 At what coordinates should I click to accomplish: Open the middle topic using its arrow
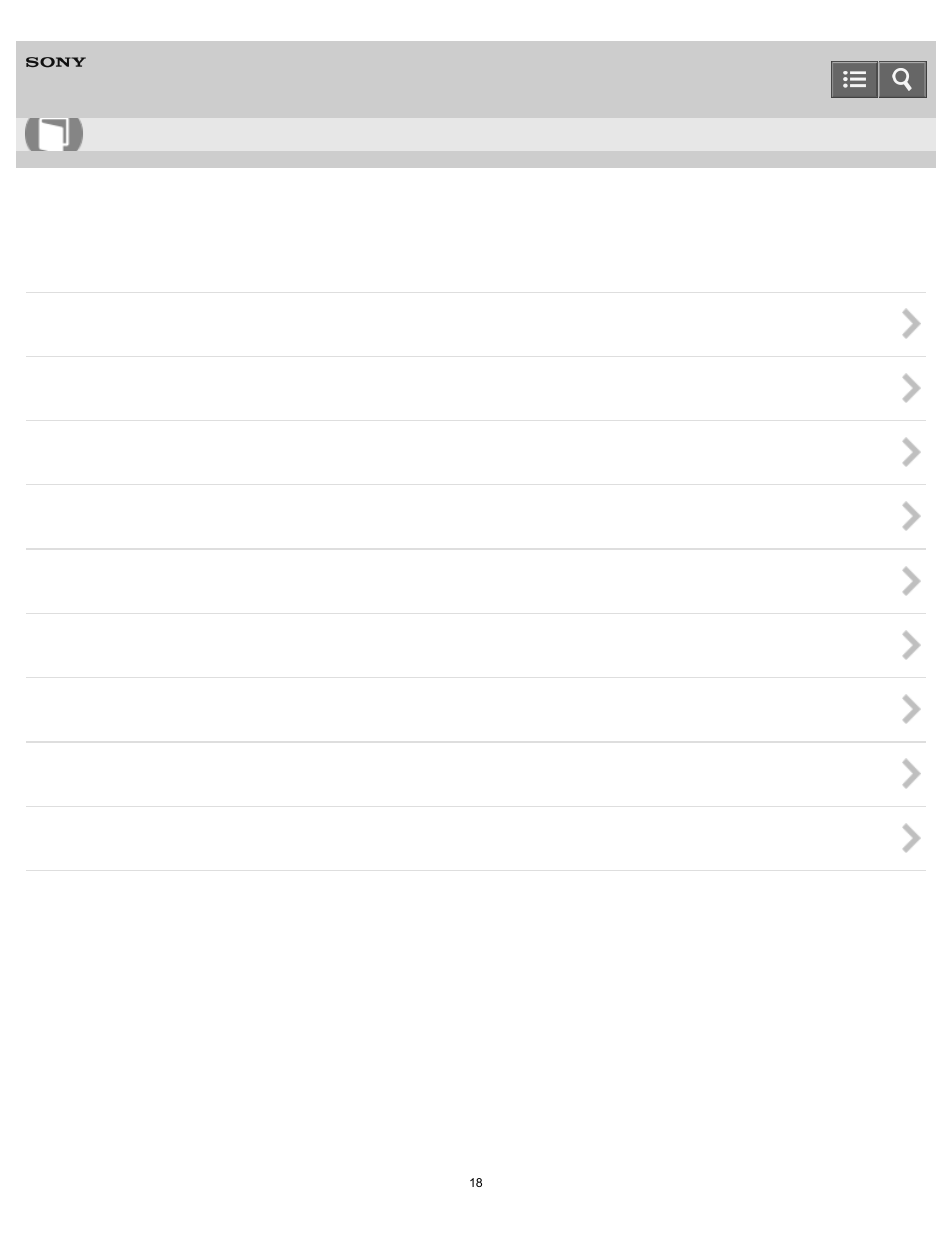point(909,581)
